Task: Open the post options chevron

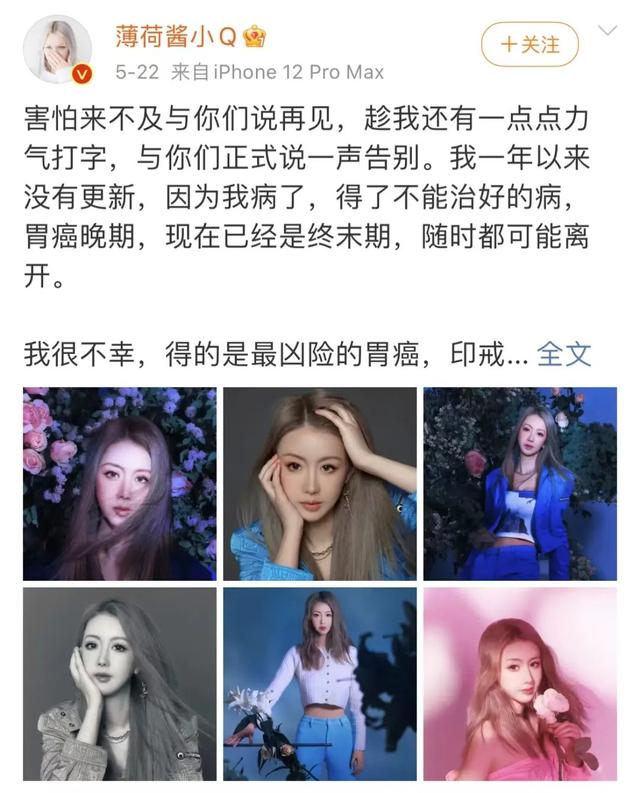Action: (607, 32)
